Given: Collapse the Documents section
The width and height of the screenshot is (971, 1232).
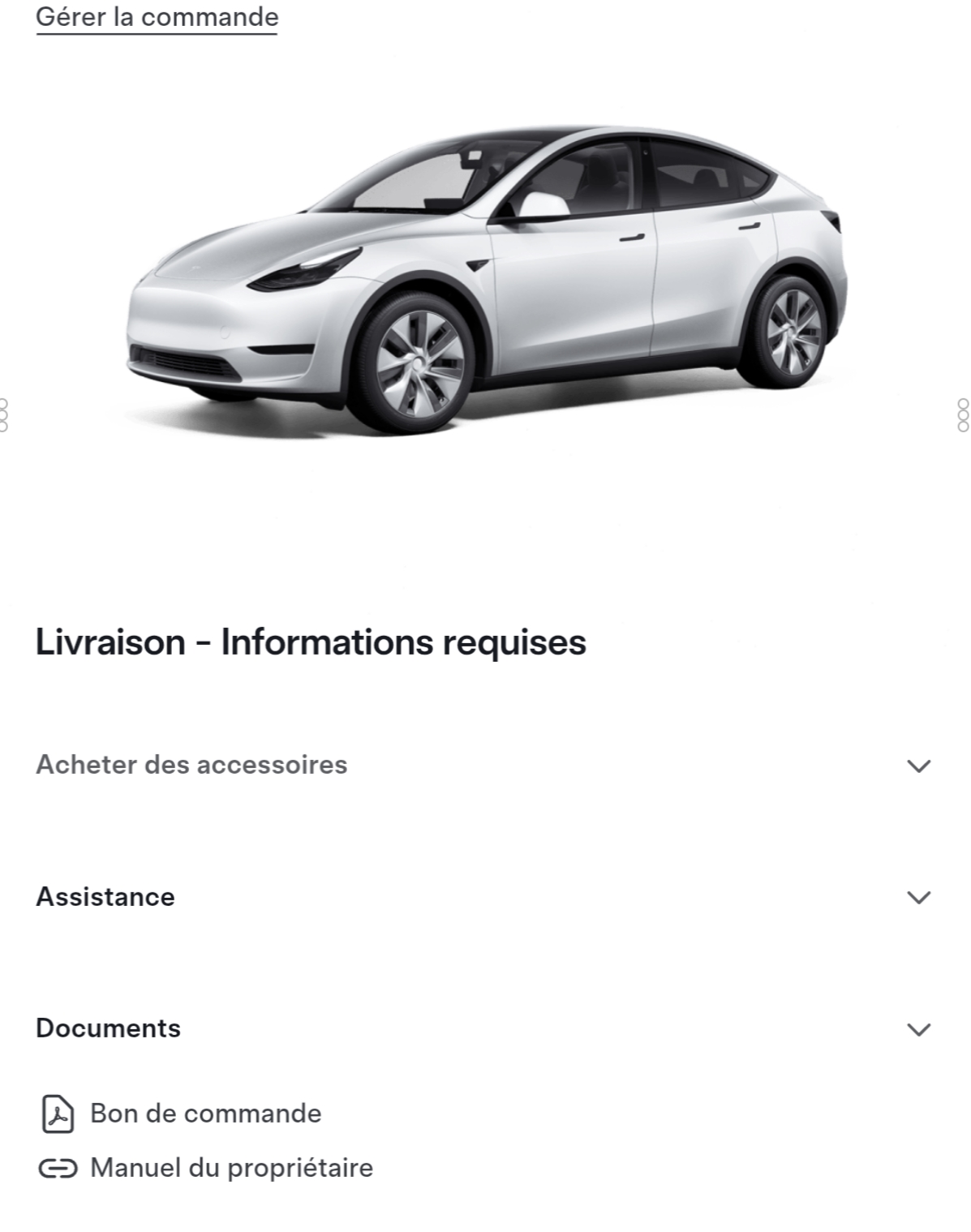Looking at the screenshot, I should (917, 1029).
